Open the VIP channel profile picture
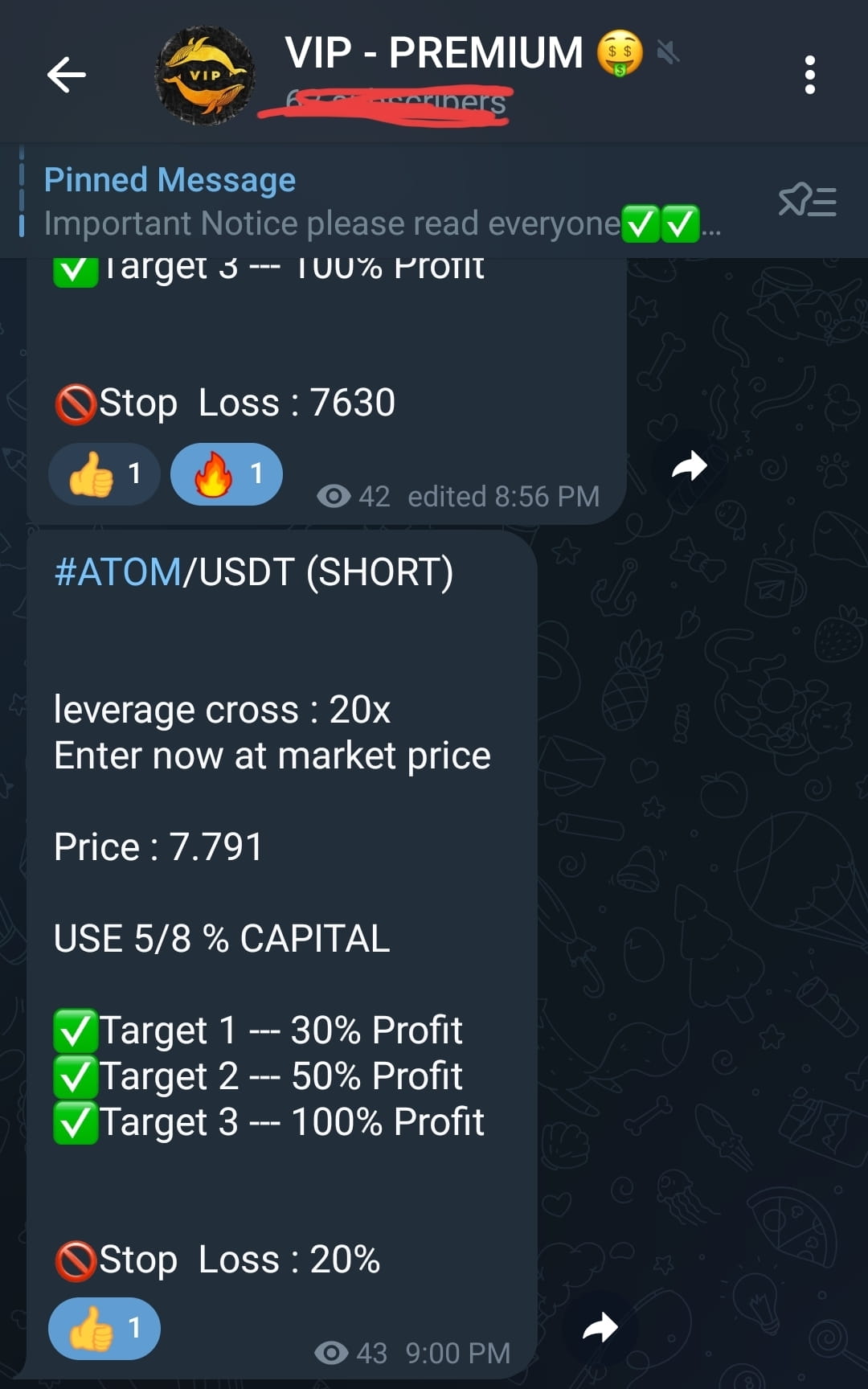The height and width of the screenshot is (1389, 868). 203,73
